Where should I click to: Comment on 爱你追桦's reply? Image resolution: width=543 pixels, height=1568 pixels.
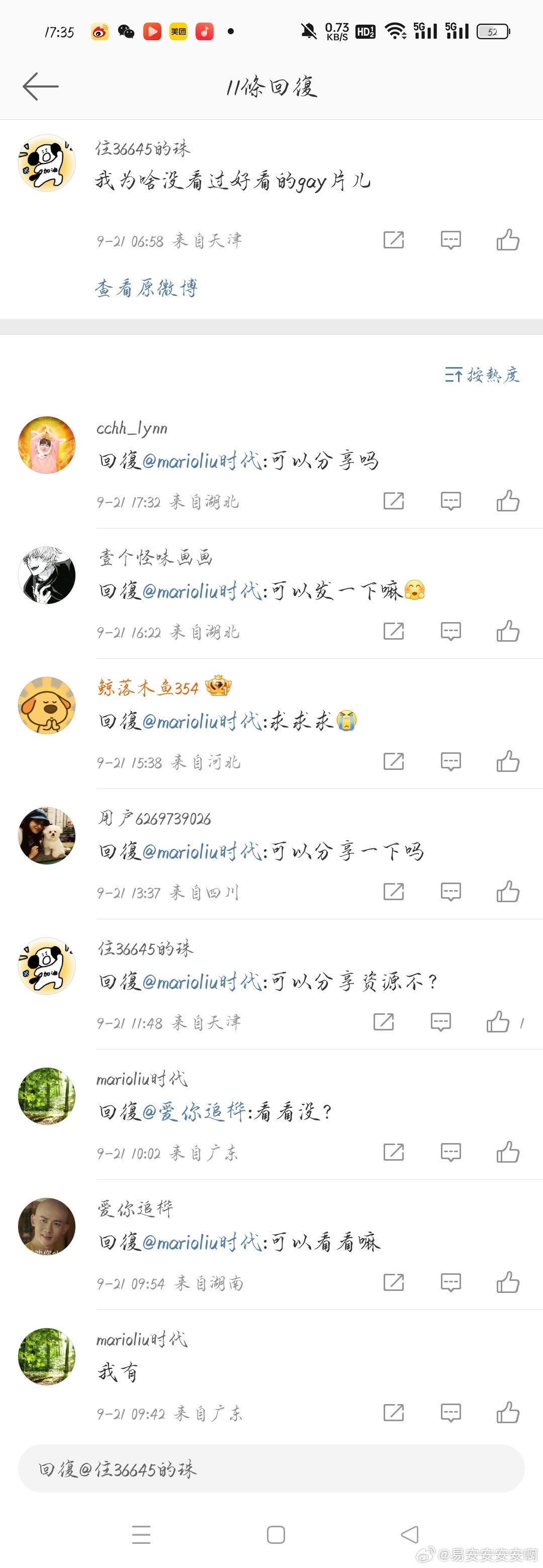450,1282
